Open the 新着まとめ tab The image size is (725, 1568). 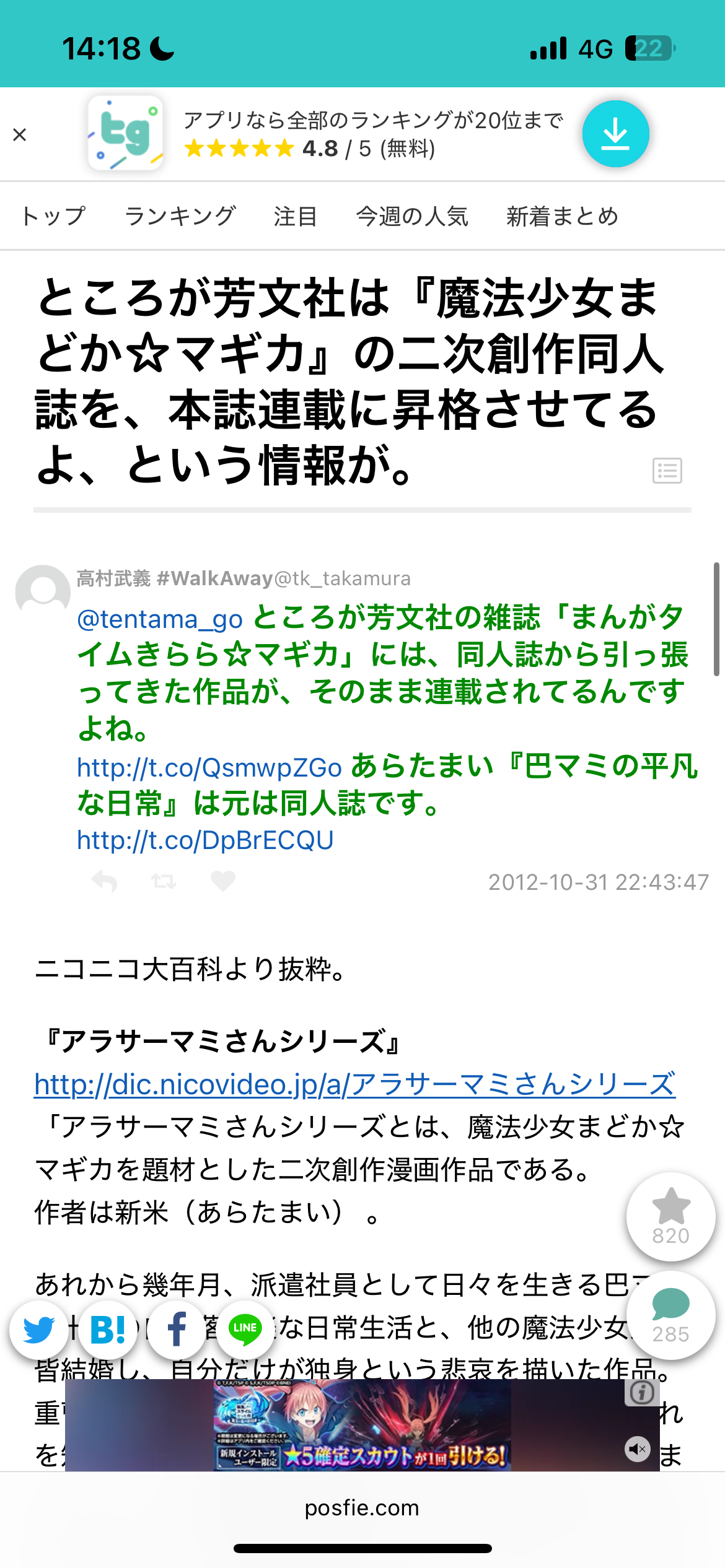(562, 216)
